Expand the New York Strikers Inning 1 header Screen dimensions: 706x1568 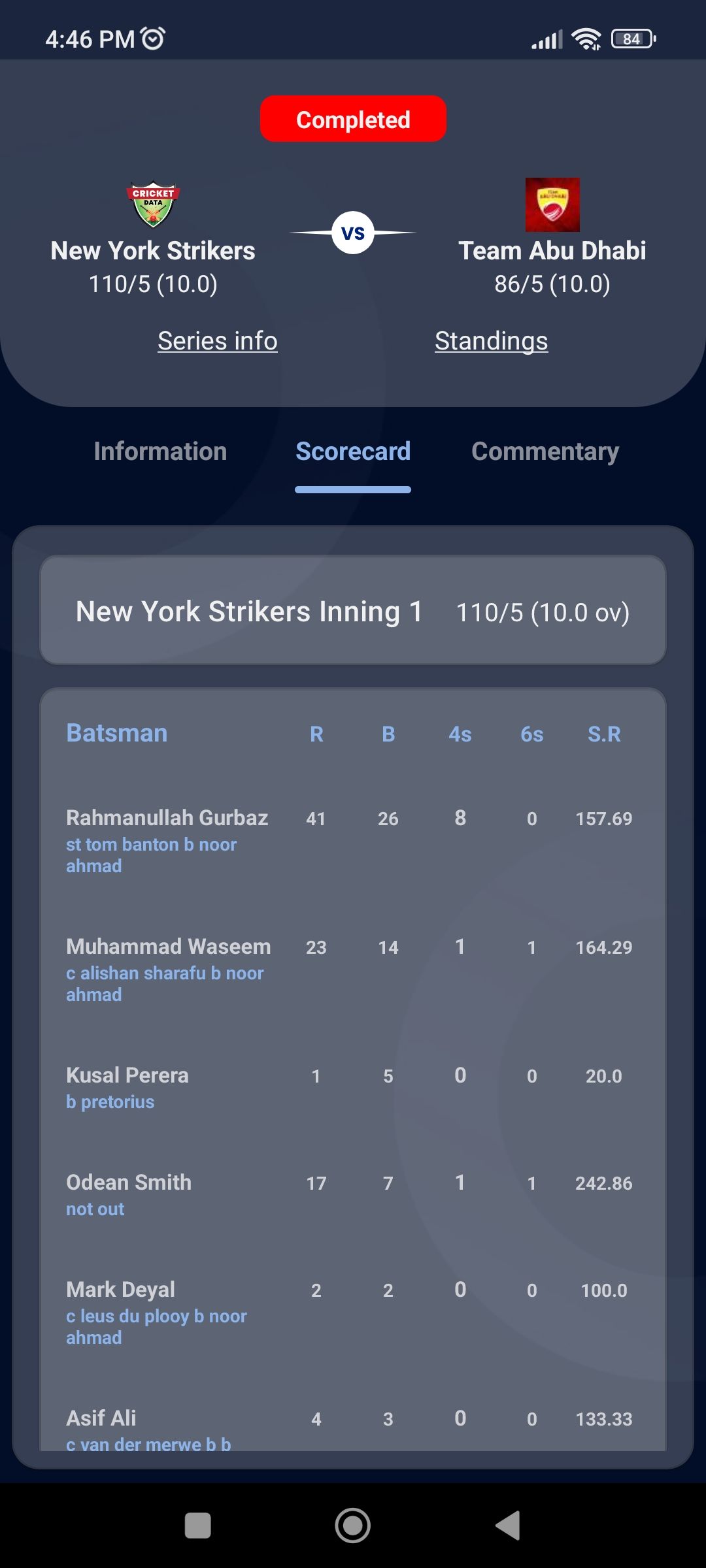coord(353,612)
